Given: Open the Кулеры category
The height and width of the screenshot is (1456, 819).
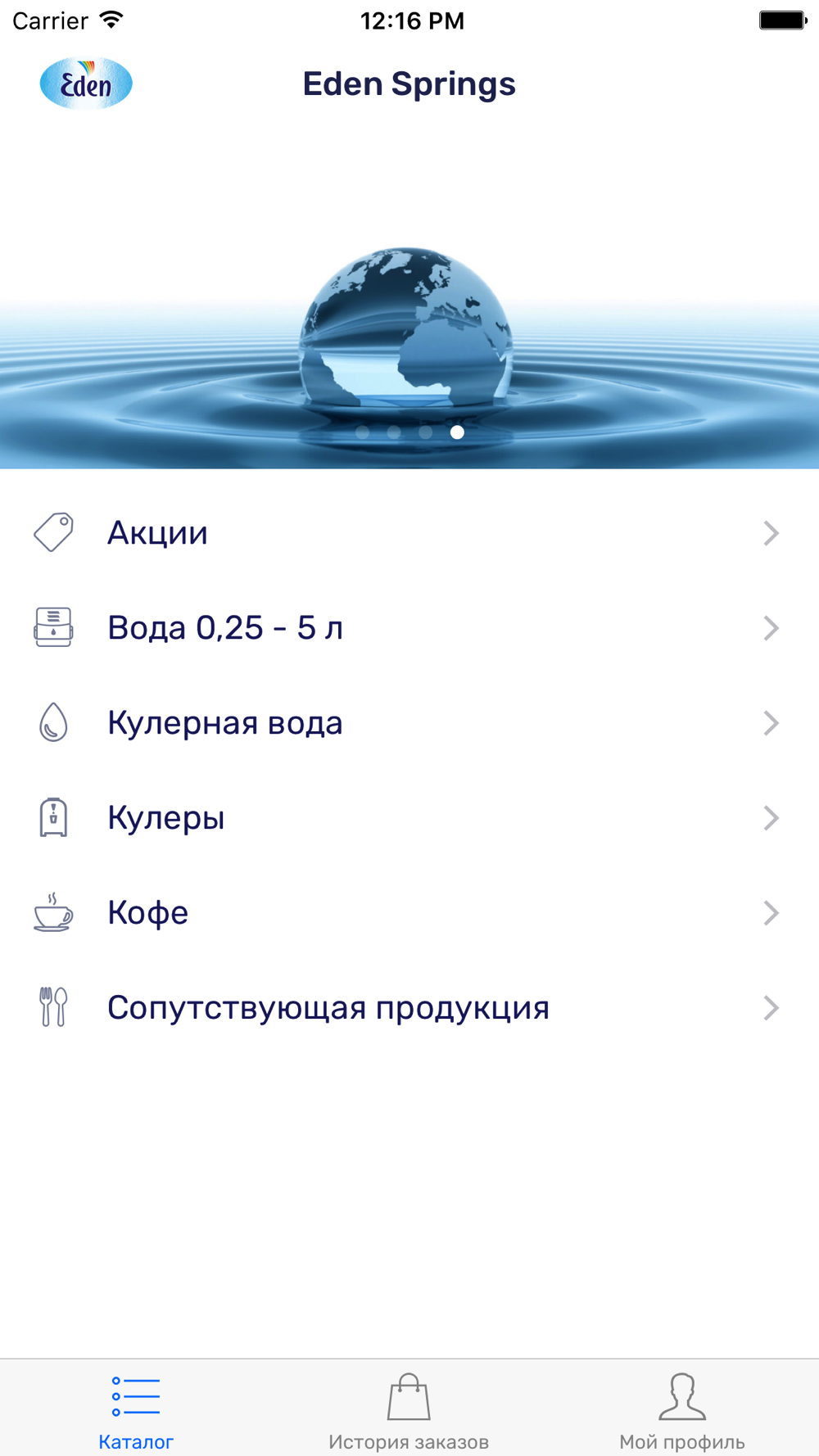Looking at the screenshot, I should tap(408, 818).
